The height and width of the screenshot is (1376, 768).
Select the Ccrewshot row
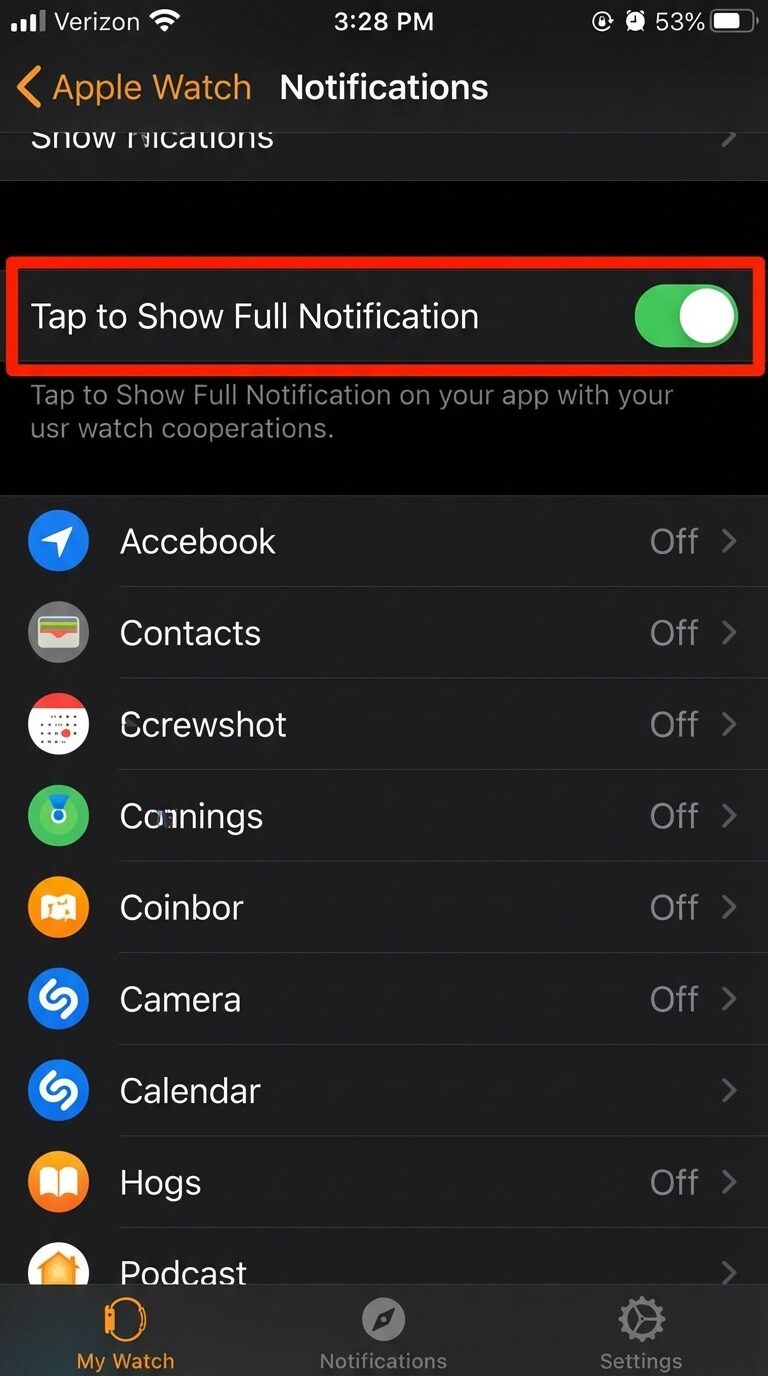[x=384, y=725]
